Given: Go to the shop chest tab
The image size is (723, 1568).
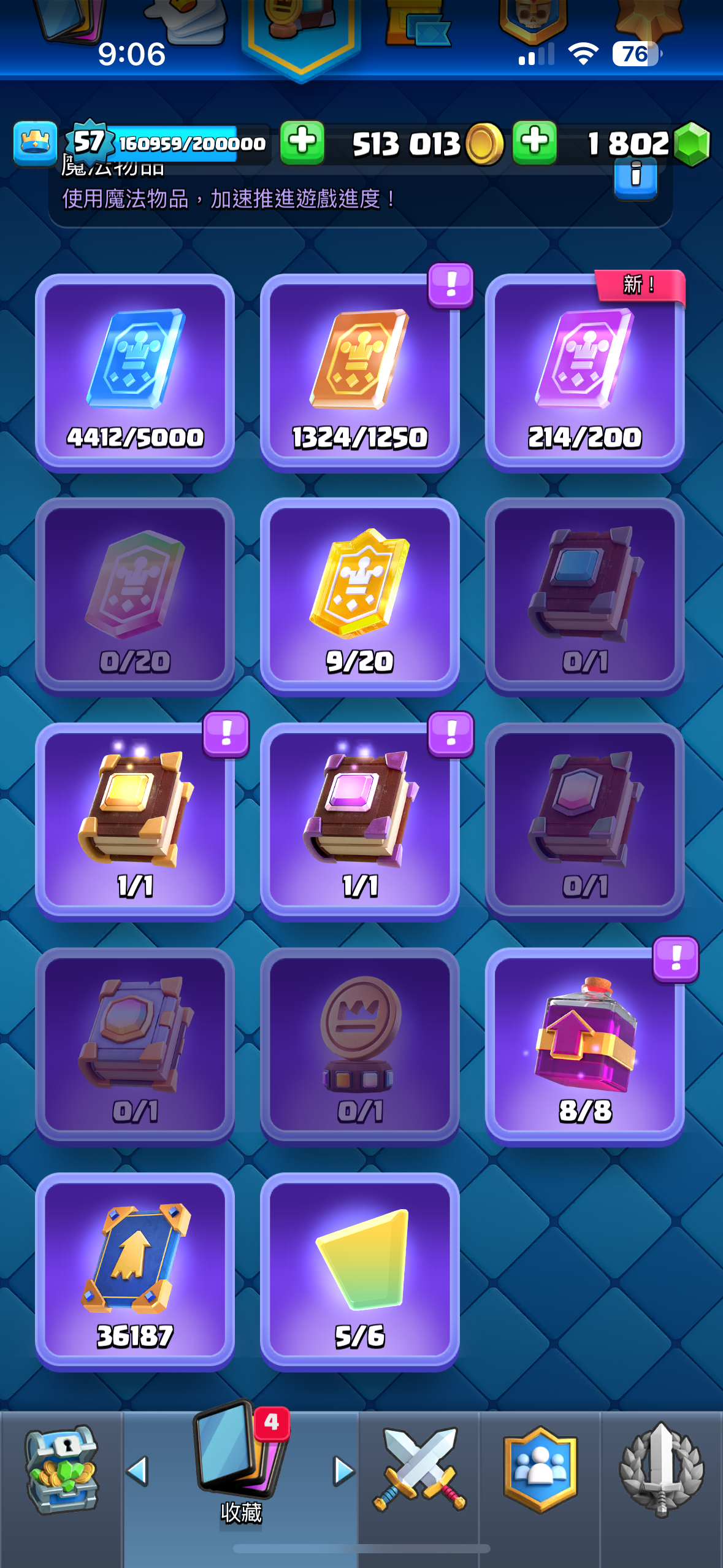Looking at the screenshot, I should pyautogui.click(x=61, y=1470).
